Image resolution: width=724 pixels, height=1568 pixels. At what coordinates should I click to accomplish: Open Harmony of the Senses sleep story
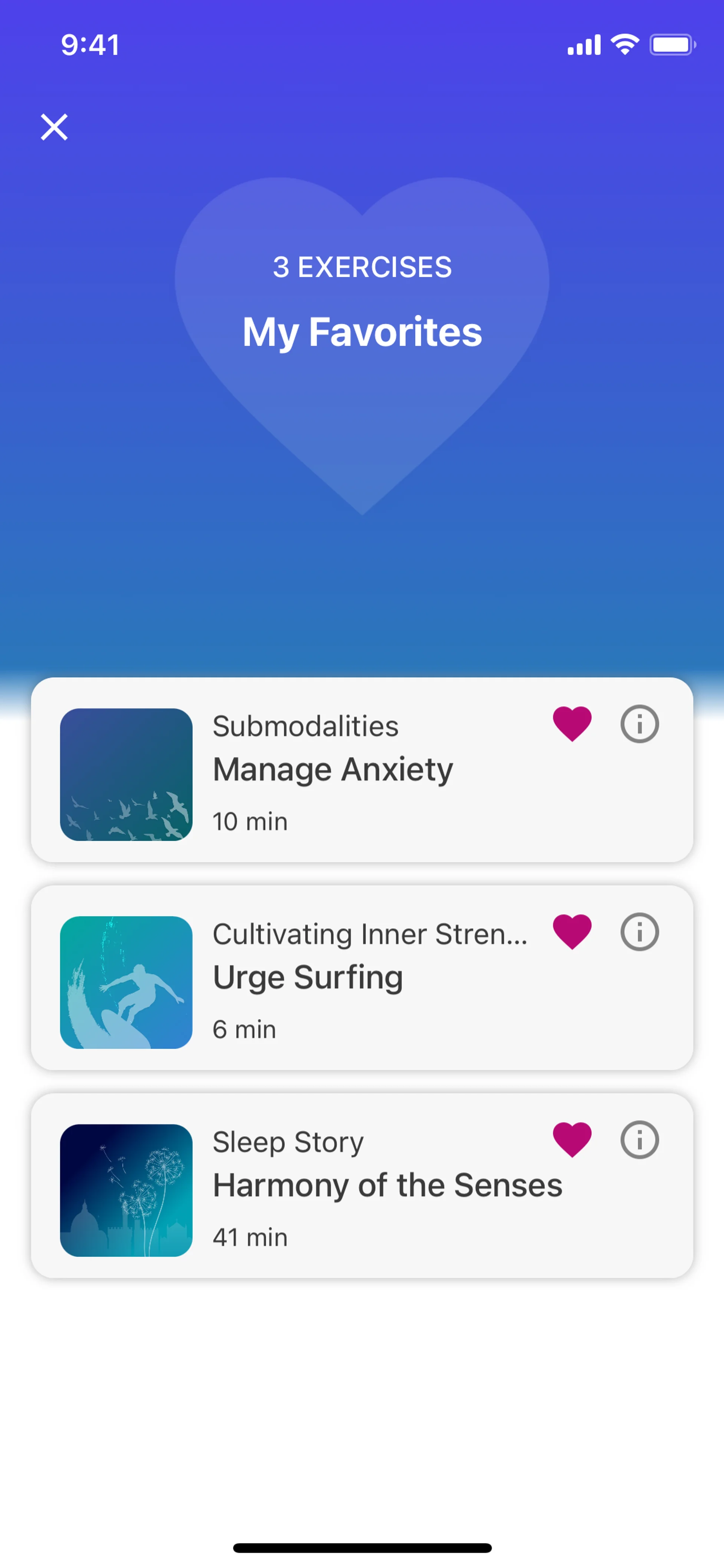pos(387,1186)
